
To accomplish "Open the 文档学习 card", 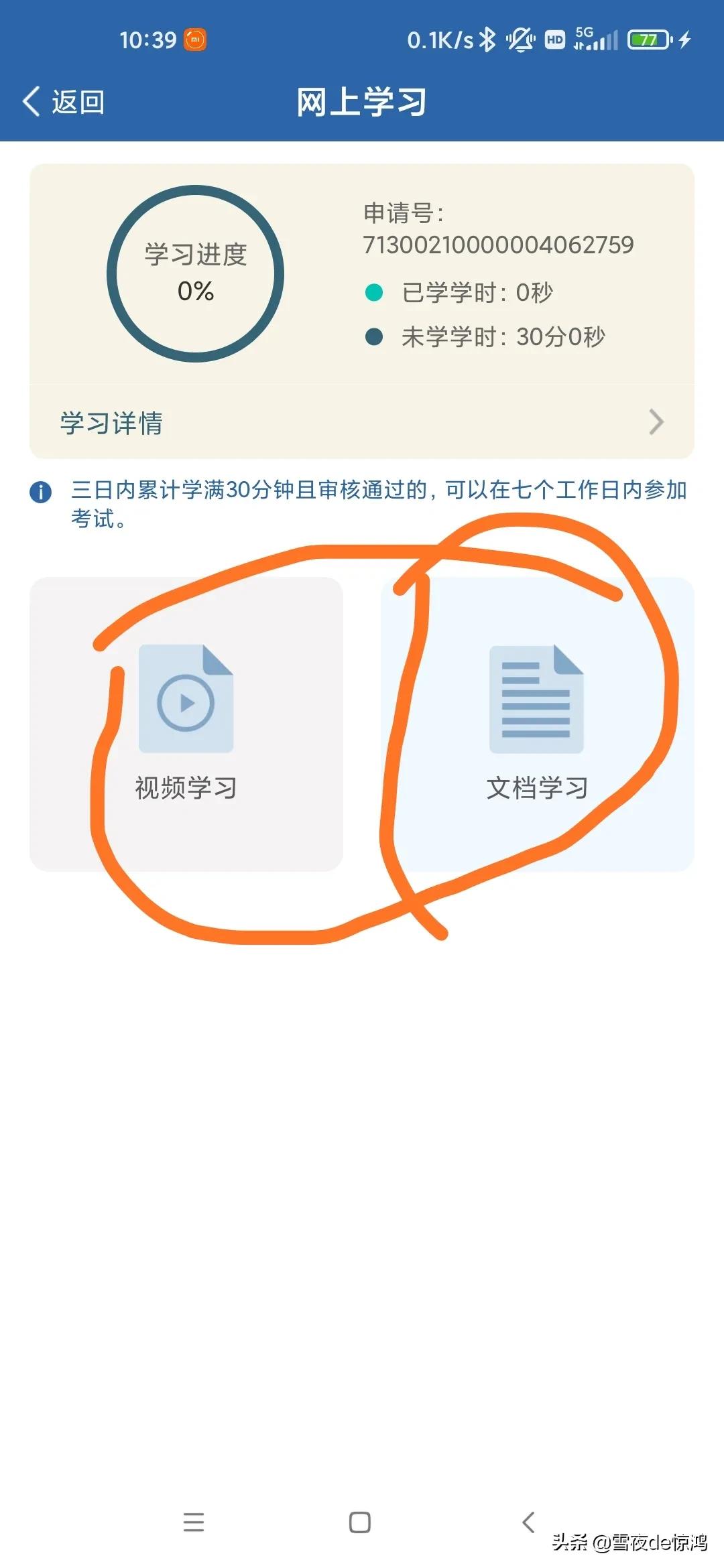I will 538,724.
